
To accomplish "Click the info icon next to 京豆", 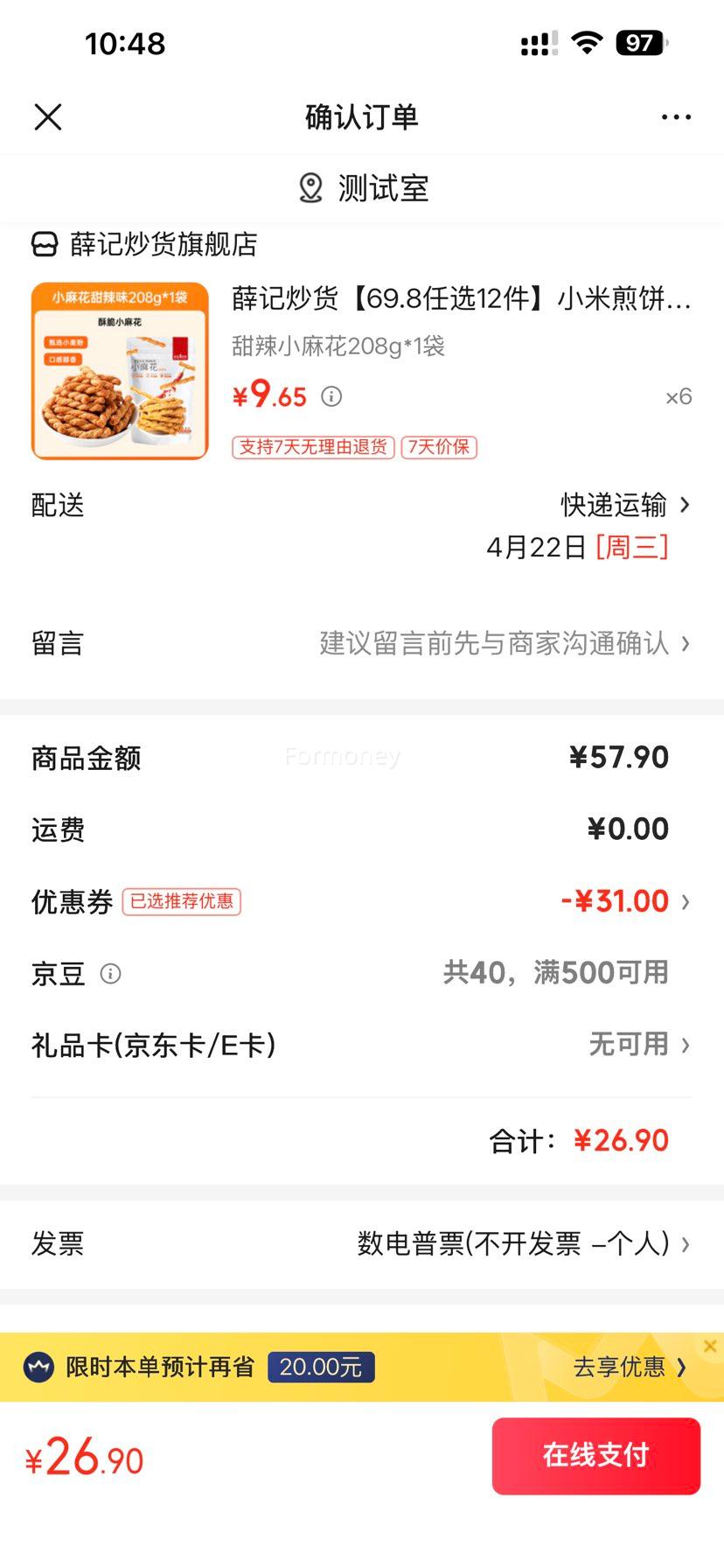I will 111,974.
